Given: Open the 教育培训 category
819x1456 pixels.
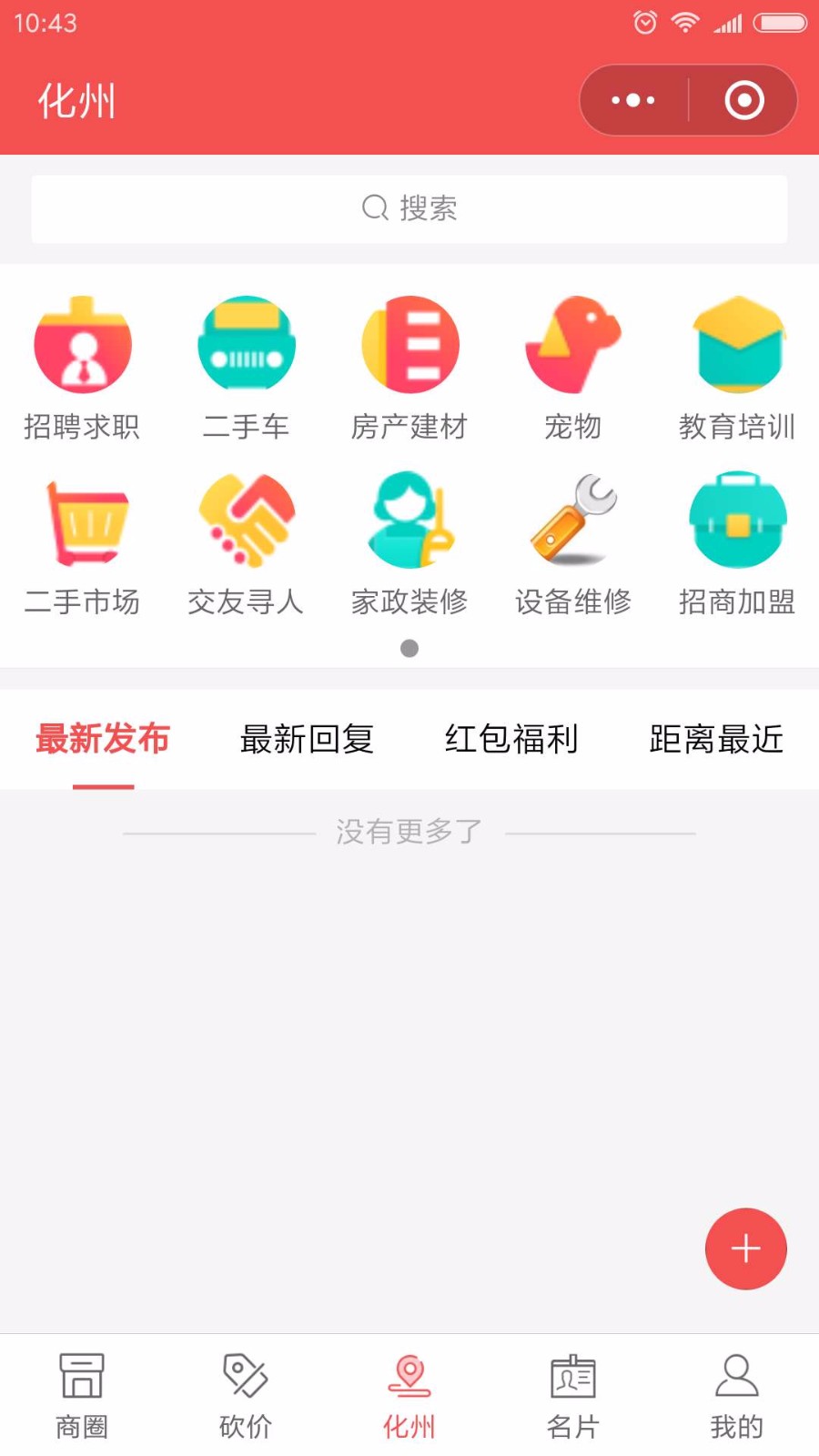Looking at the screenshot, I should point(737,369).
